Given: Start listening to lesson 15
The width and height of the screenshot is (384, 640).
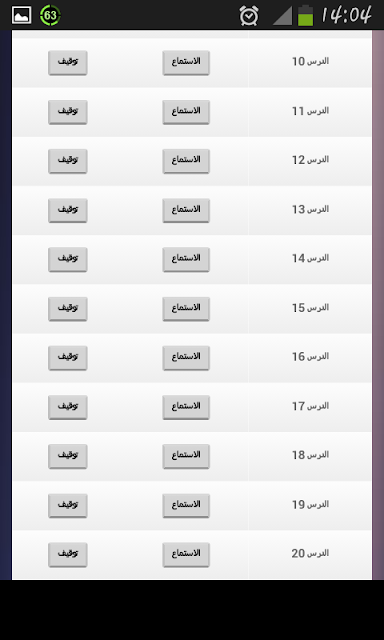Looking at the screenshot, I should pyautogui.click(x=186, y=309).
